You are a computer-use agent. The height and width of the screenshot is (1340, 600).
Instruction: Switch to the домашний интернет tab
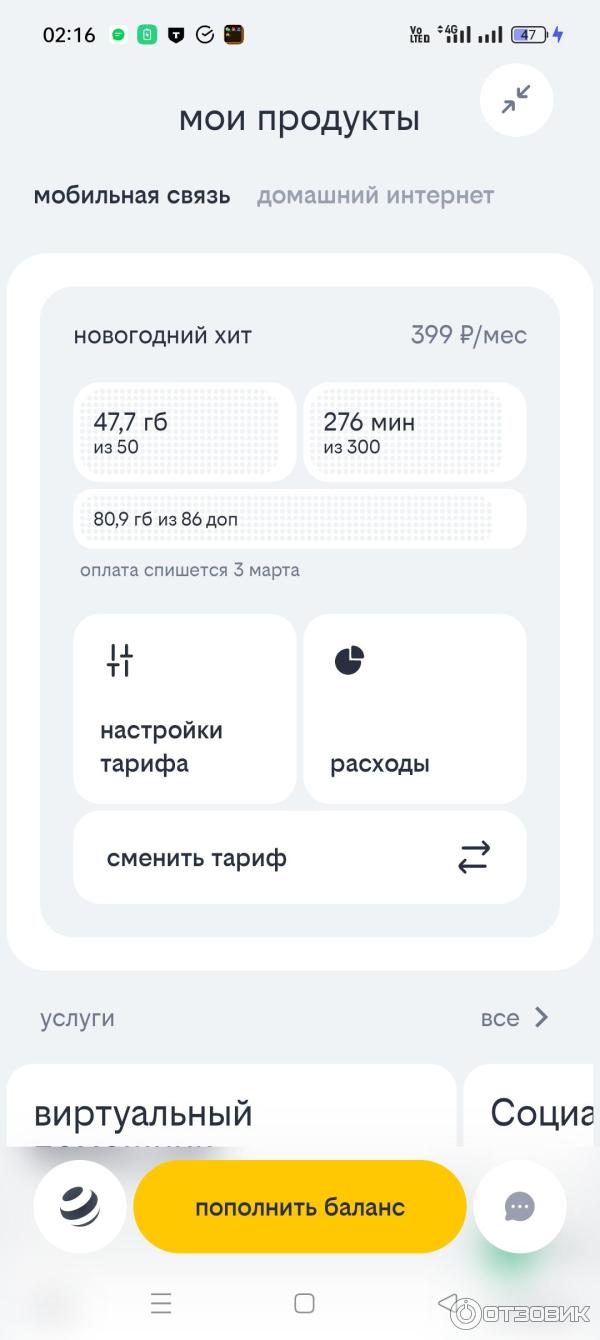coord(375,196)
